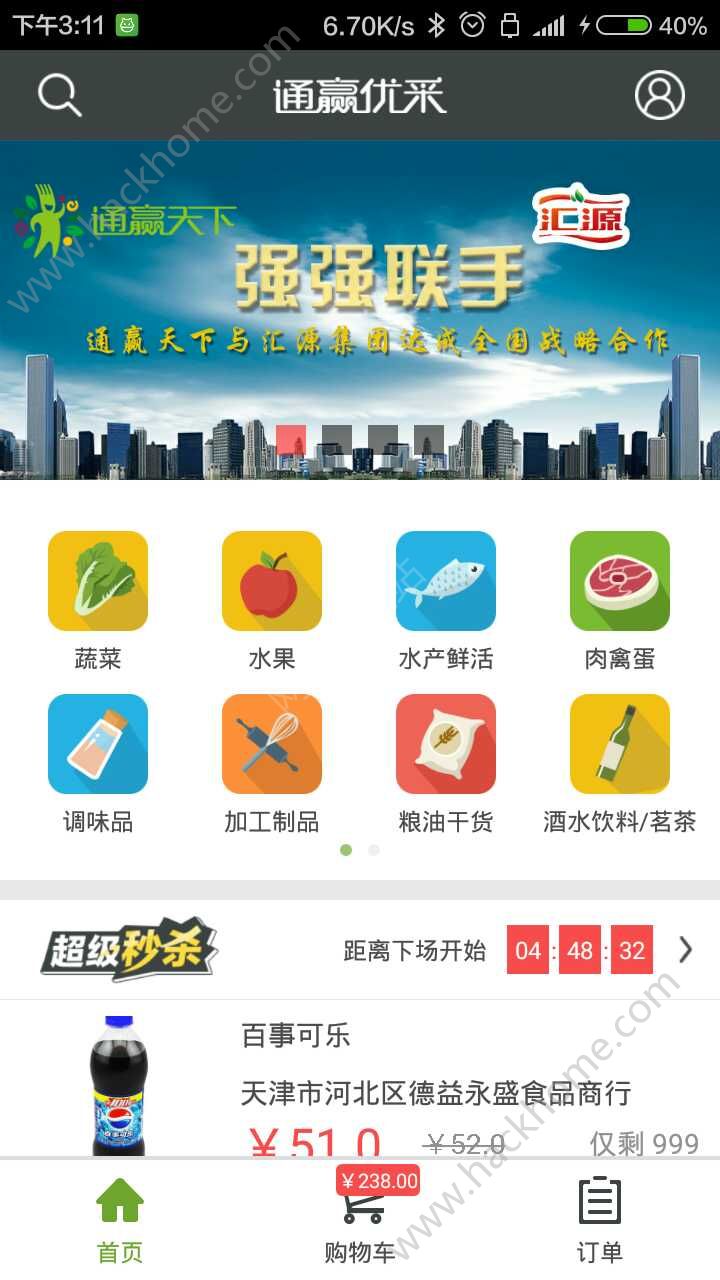Open the search icon in the top bar
The width and height of the screenshot is (720, 1280).
point(59,96)
